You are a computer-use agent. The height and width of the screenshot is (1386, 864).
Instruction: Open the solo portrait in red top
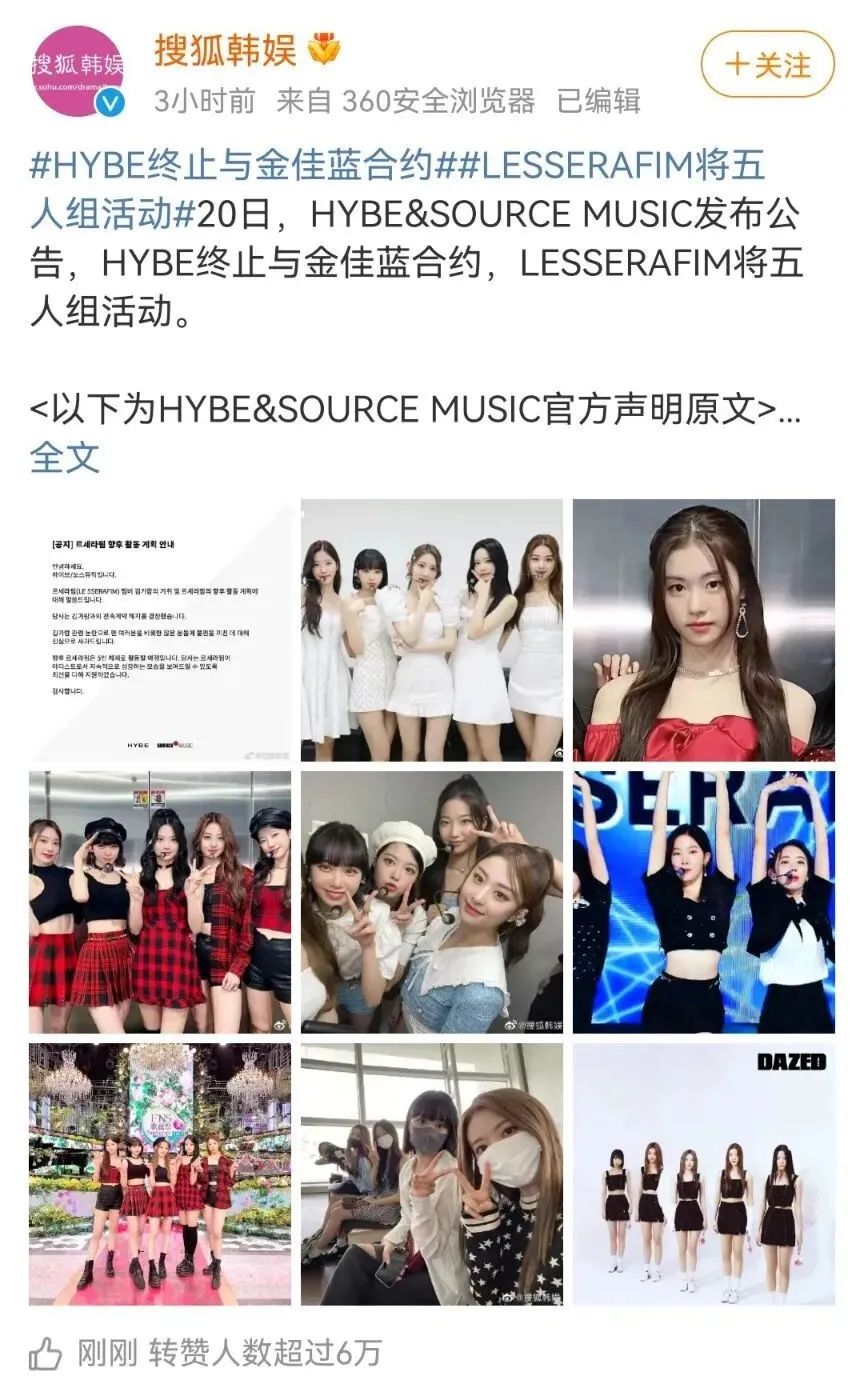click(704, 631)
